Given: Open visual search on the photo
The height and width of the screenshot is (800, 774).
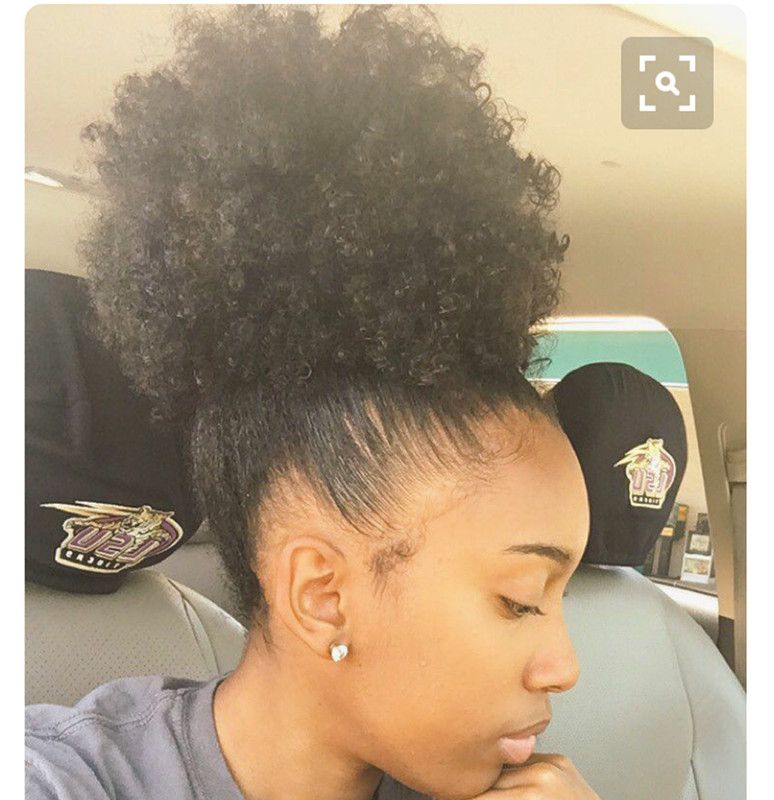Looking at the screenshot, I should click(666, 83).
